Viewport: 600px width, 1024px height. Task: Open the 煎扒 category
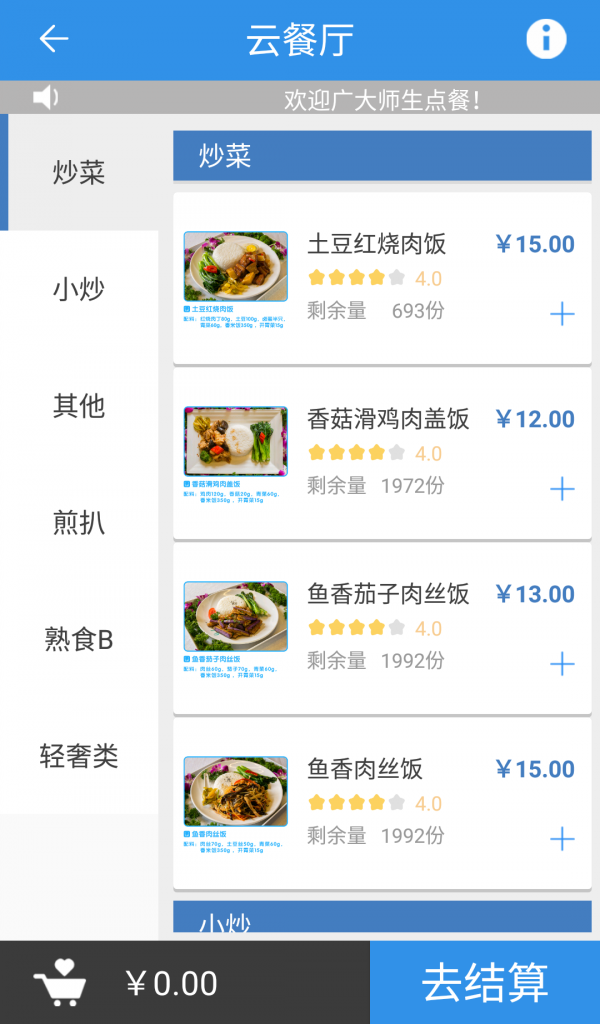(79, 522)
